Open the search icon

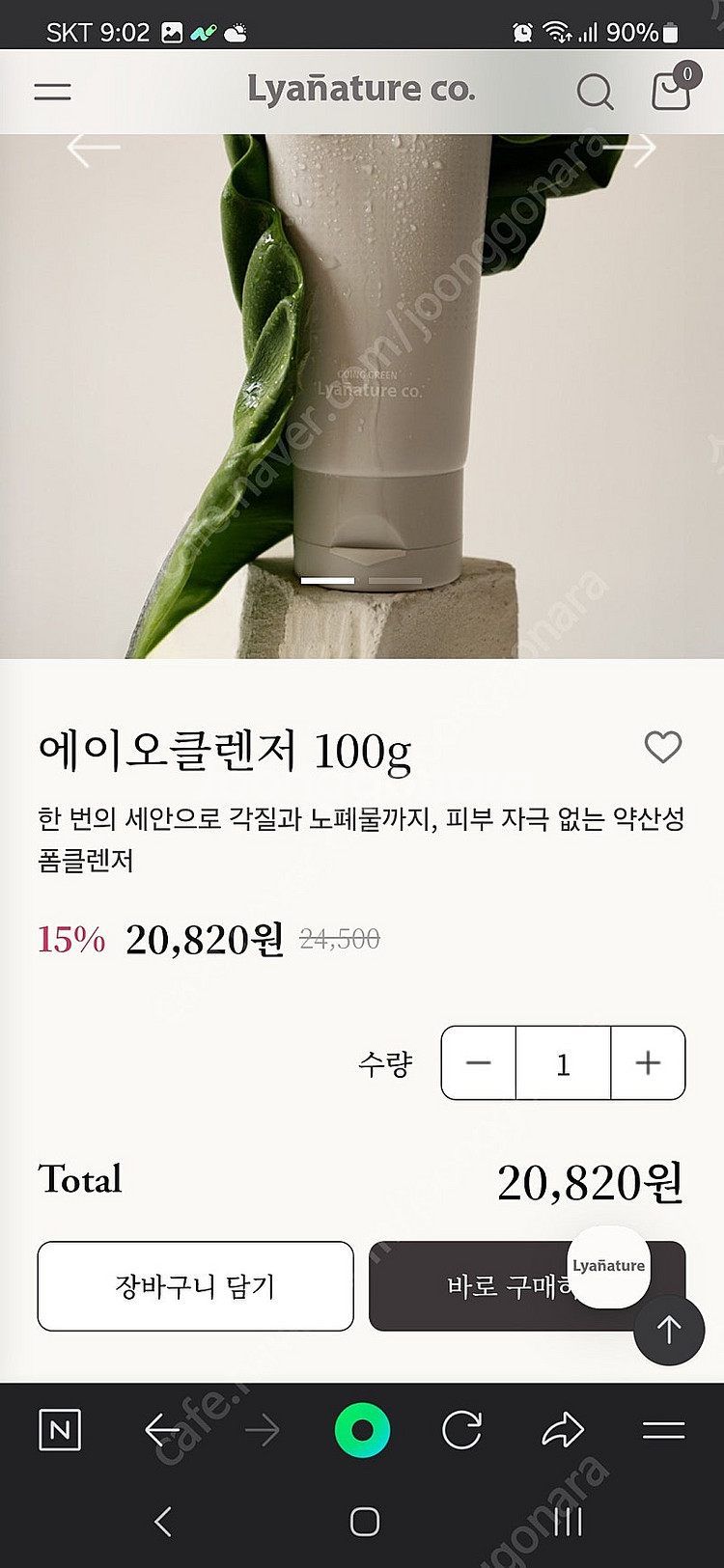[596, 93]
